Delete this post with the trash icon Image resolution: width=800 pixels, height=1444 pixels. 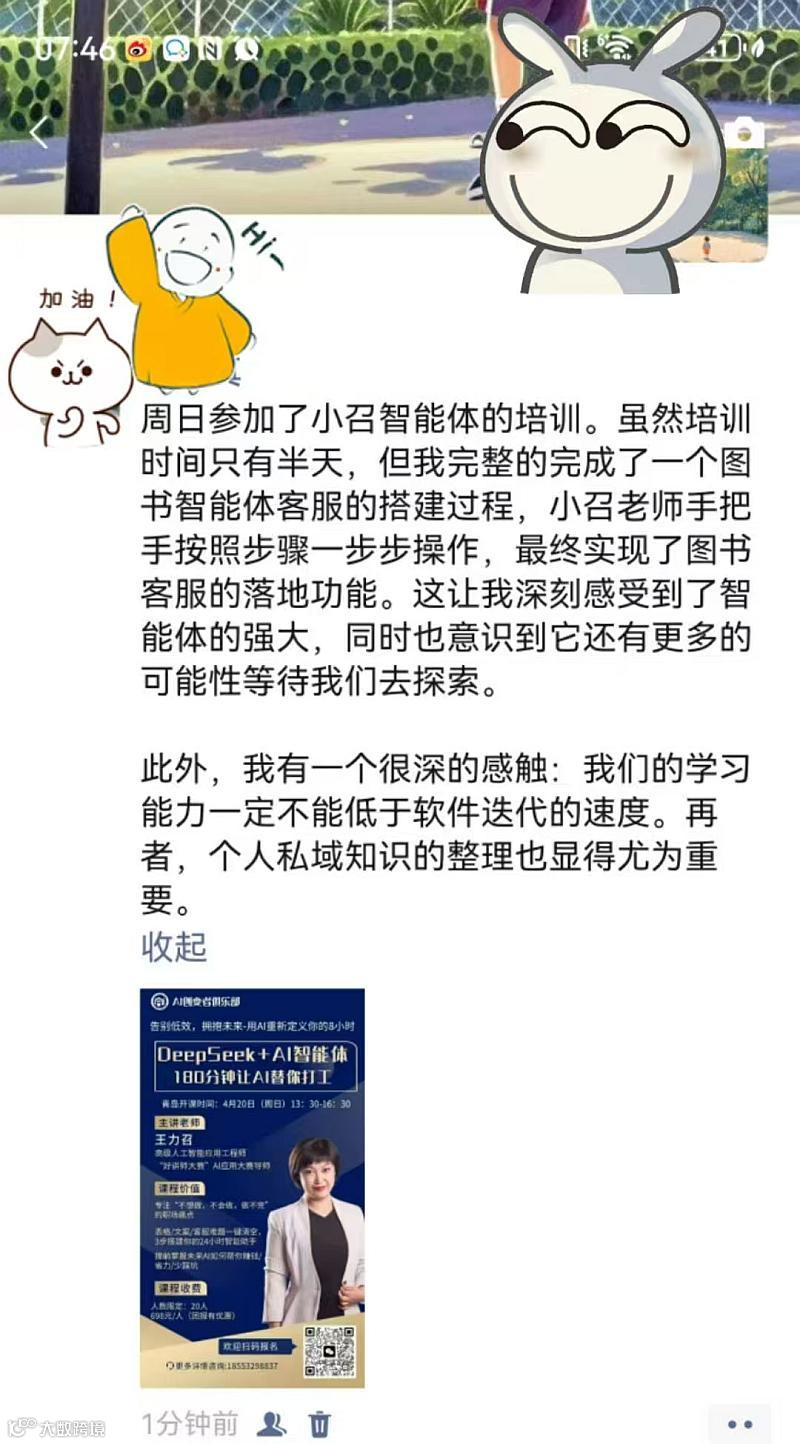(x=319, y=1423)
